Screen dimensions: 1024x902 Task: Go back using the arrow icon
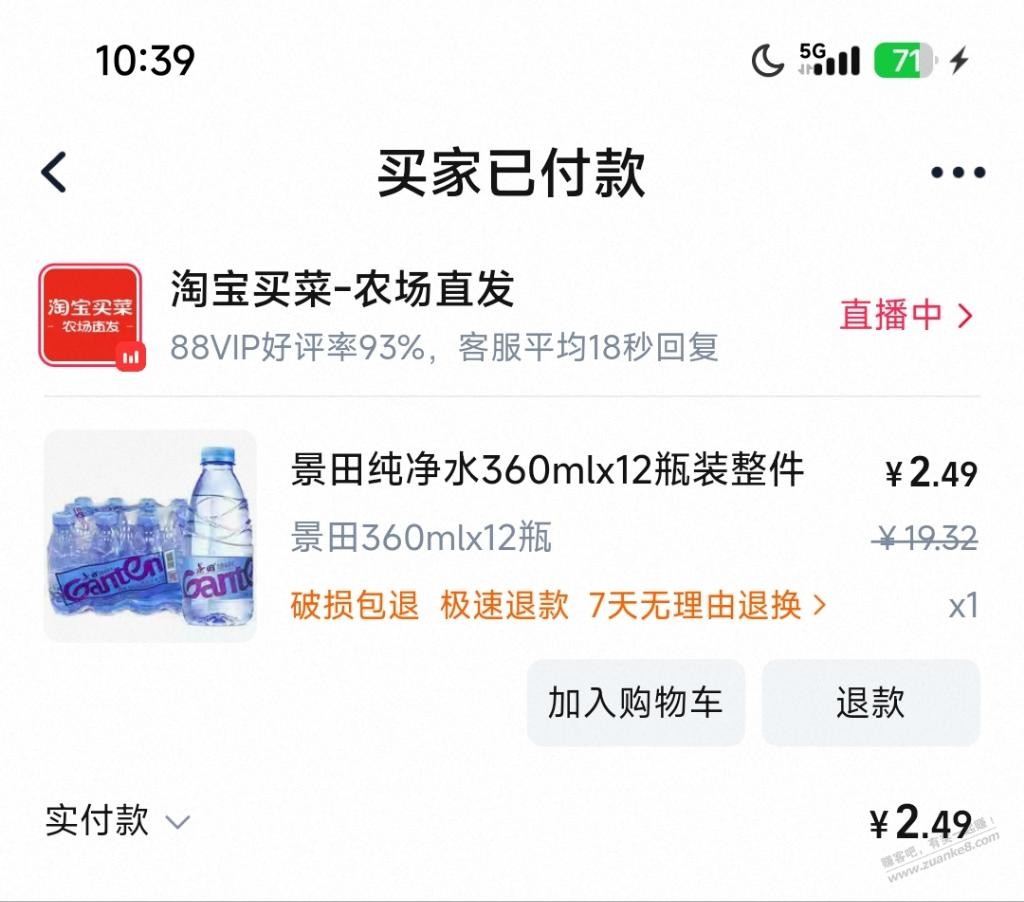[54, 172]
